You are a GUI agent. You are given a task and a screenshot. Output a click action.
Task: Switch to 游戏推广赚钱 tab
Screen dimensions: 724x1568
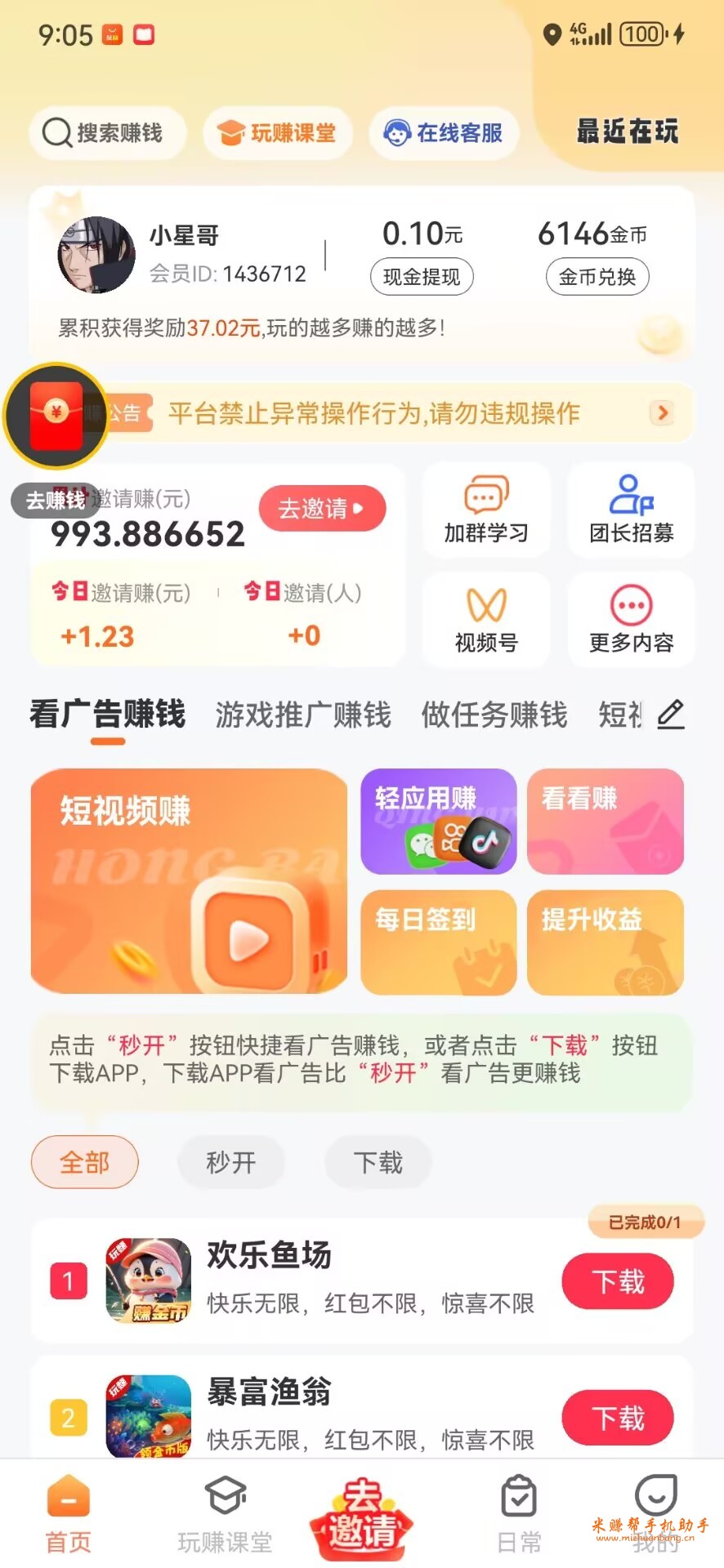(303, 715)
